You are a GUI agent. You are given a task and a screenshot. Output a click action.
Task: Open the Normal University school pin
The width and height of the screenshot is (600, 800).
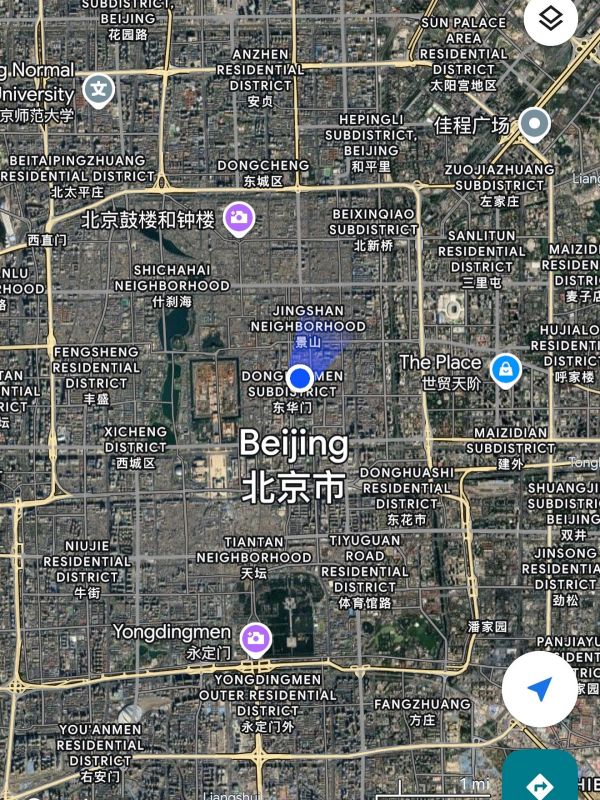(98, 92)
